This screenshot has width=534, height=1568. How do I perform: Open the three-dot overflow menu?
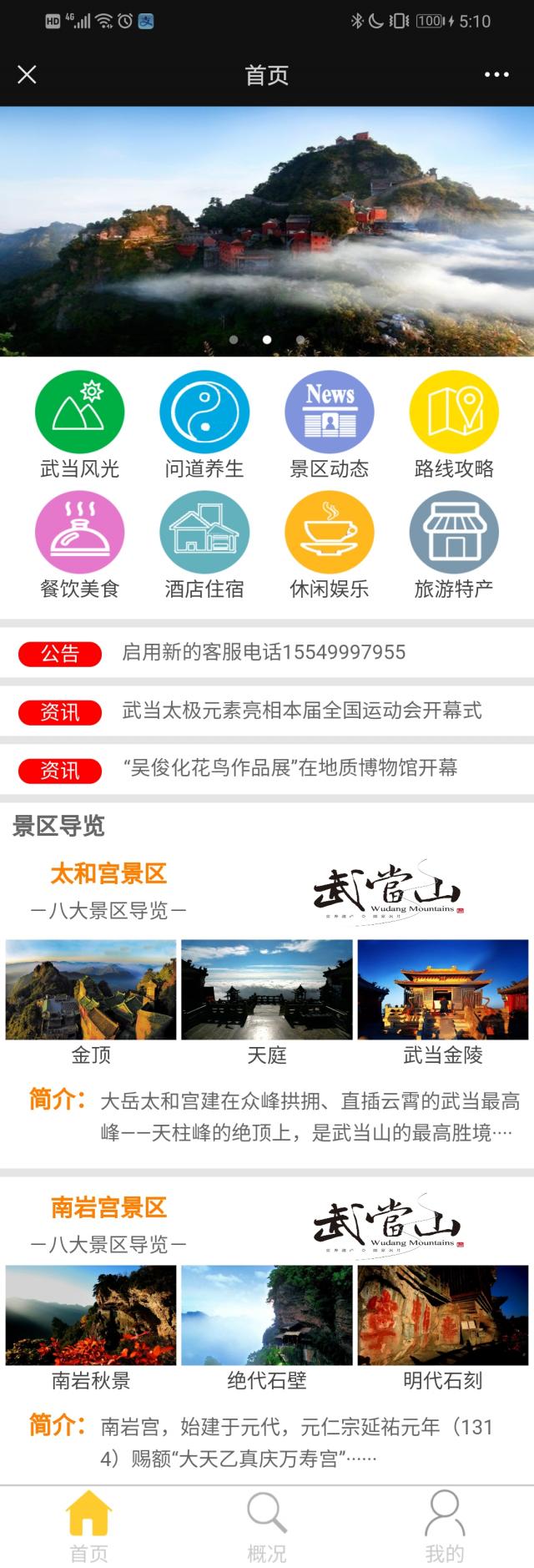coord(496,75)
